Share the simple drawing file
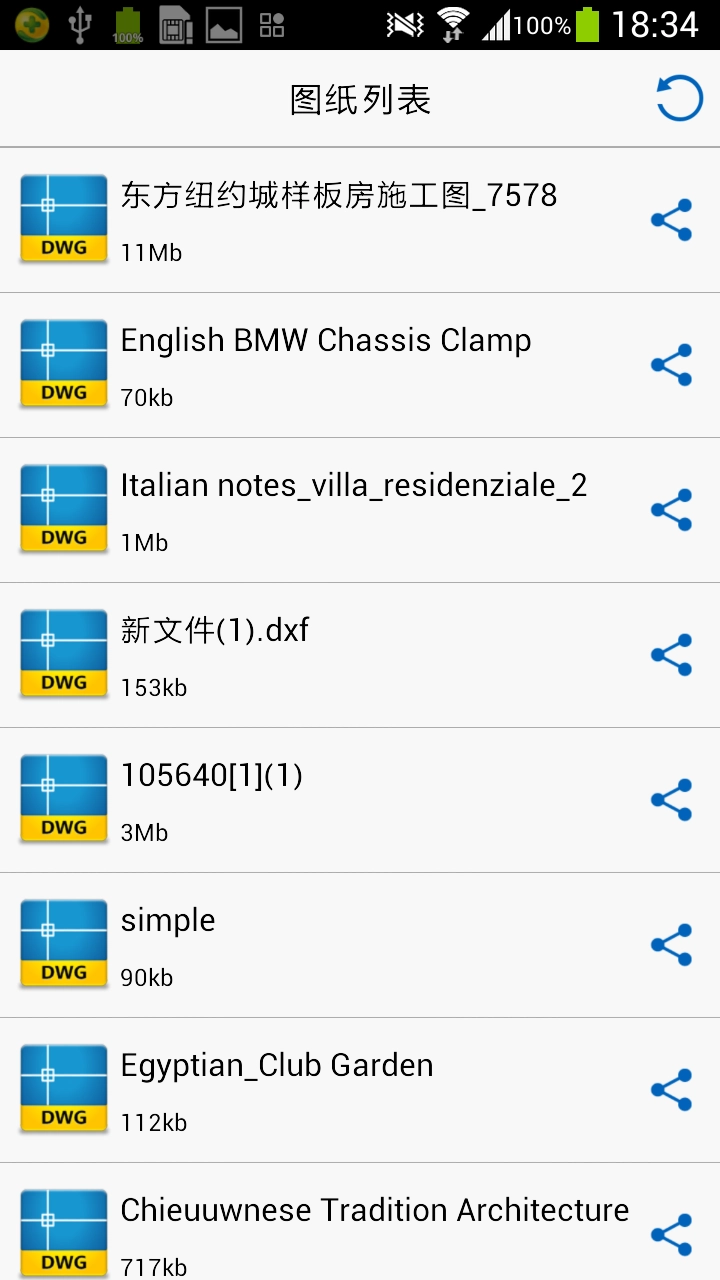The width and height of the screenshot is (720, 1280). [671, 943]
